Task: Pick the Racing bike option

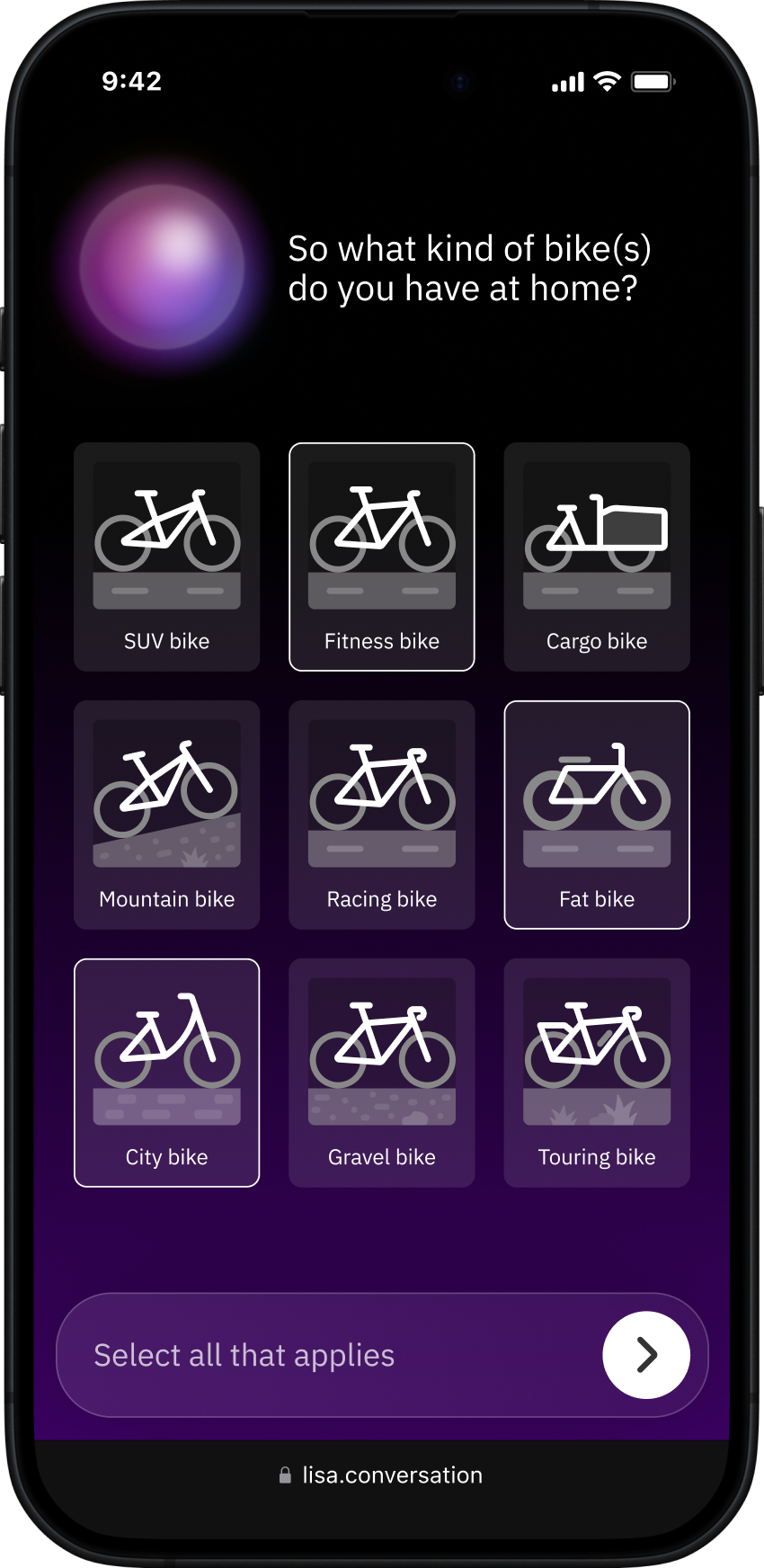Action: 381,815
